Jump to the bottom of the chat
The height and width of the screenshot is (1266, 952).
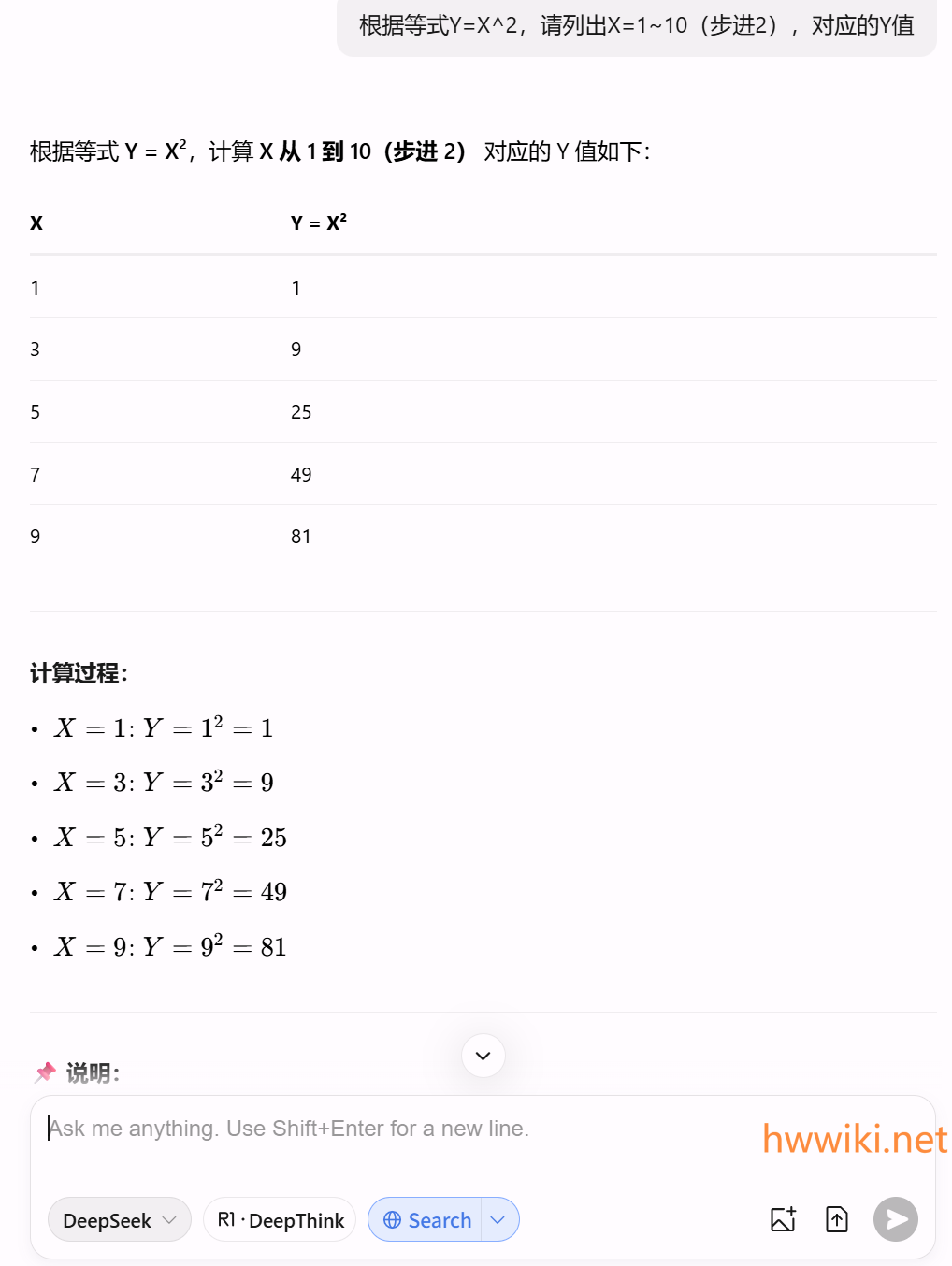tap(483, 1056)
